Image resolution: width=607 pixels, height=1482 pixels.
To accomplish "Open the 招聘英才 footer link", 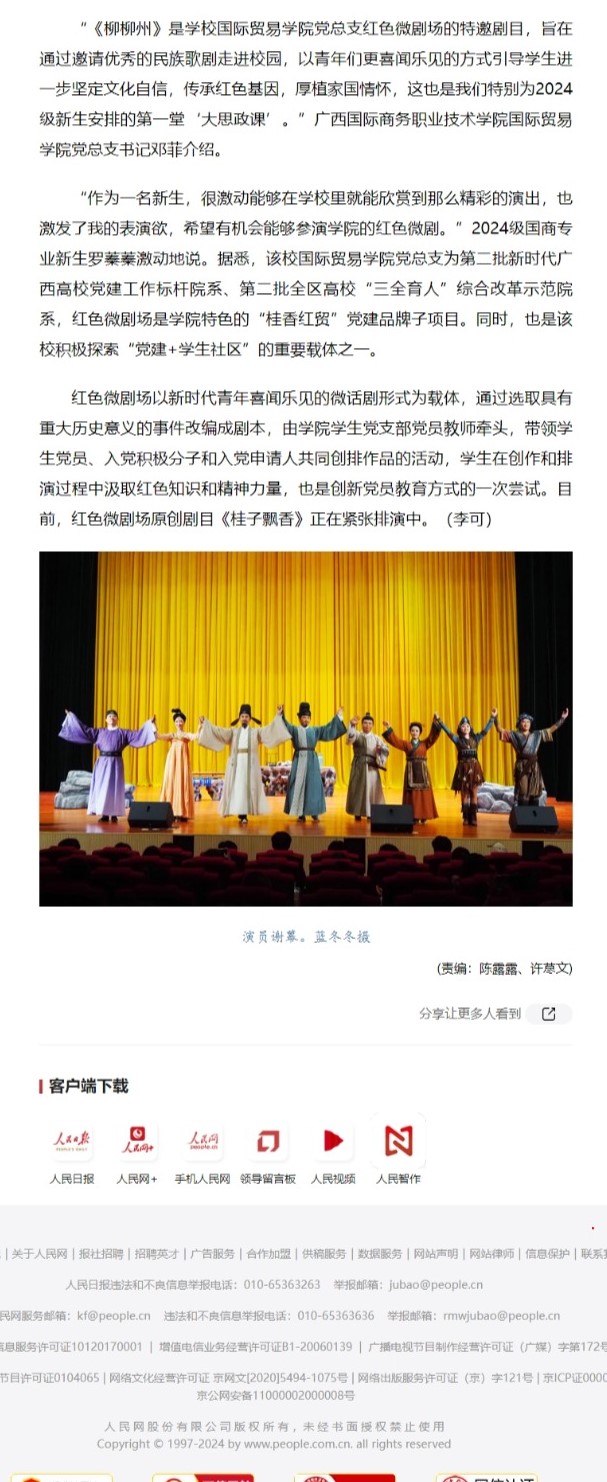I will (157, 1254).
